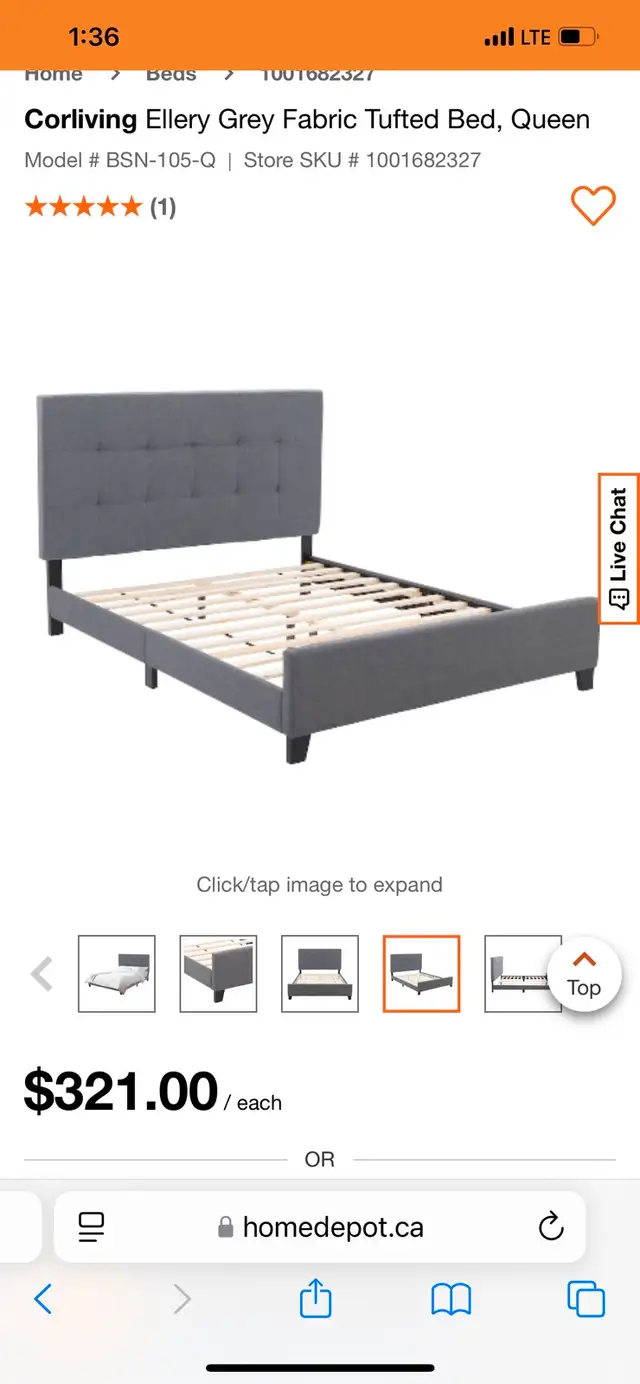Viewport: 640px width, 1384px height.
Task: Share this page from the Safari toolbar
Action: (x=316, y=1298)
